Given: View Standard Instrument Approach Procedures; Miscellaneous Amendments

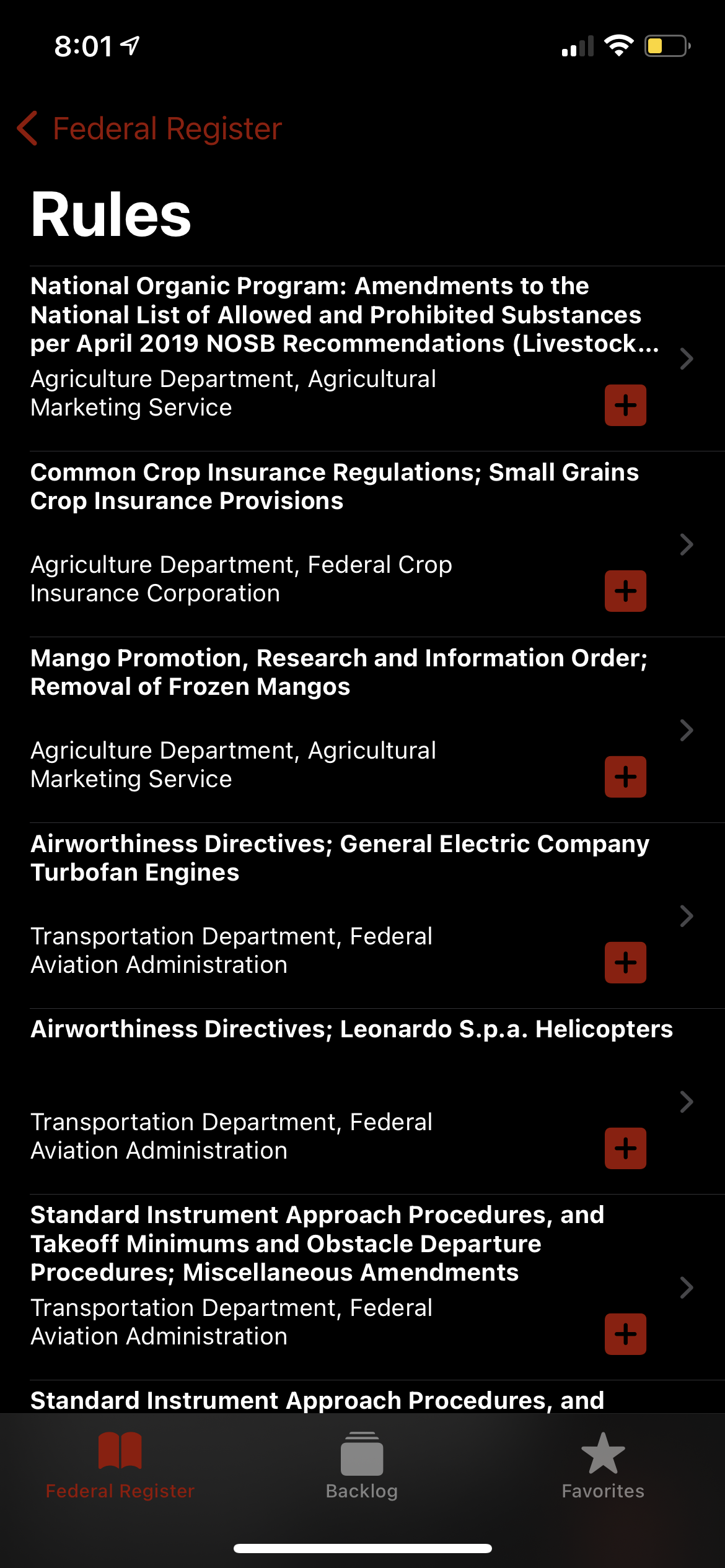Looking at the screenshot, I should 317,1244.
